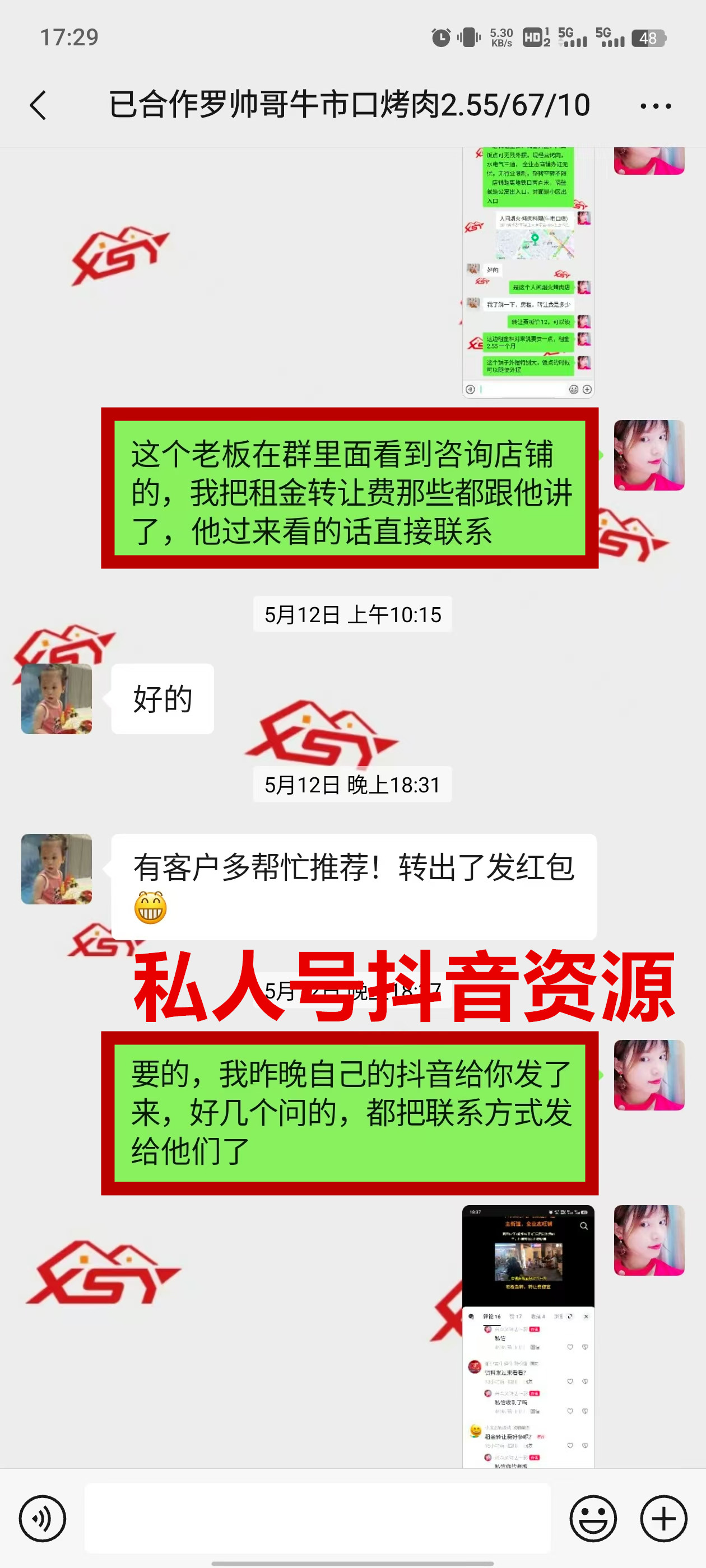
Task: Open the chat's three-dot menu
Action: pos(656,106)
